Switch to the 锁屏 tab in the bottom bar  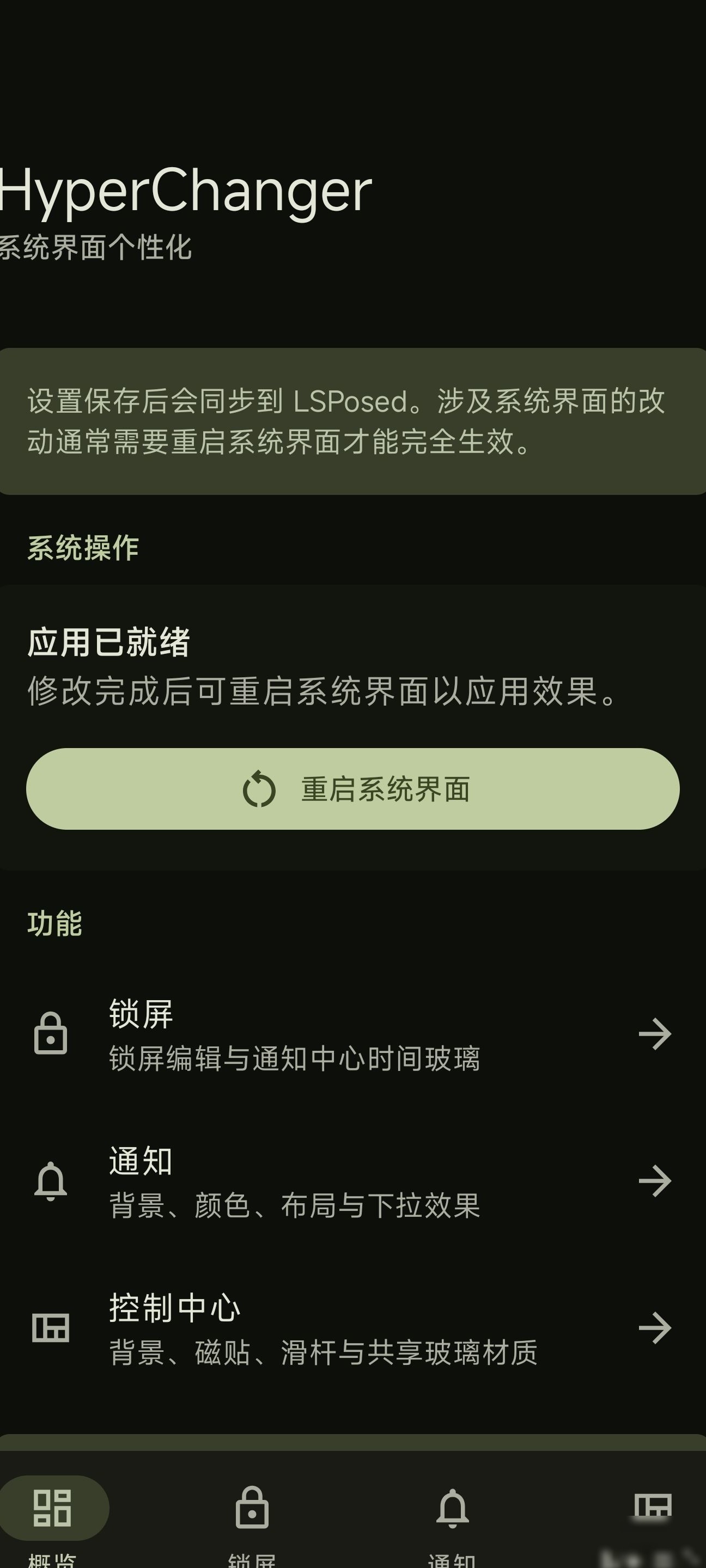point(252,1520)
